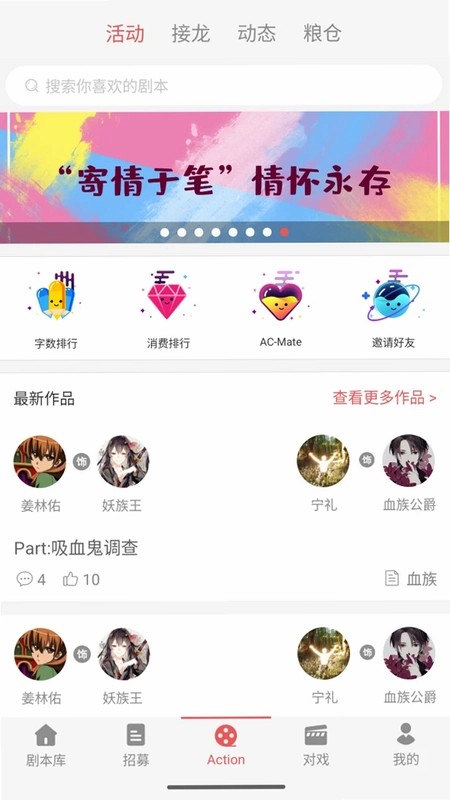Open the 寄情于笔 情怀永存 banner

click(x=224, y=177)
